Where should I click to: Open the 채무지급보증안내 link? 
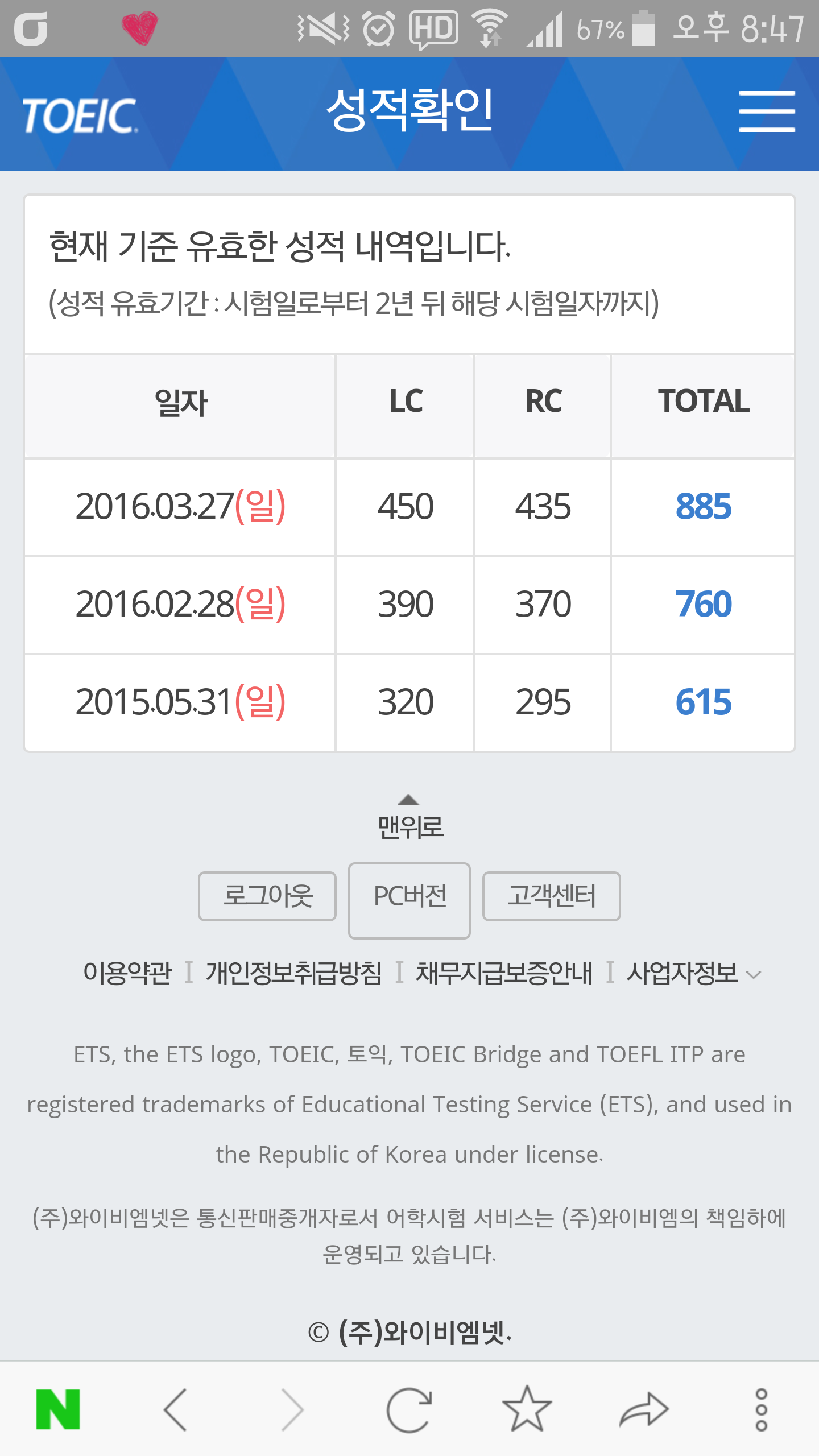pos(504,973)
